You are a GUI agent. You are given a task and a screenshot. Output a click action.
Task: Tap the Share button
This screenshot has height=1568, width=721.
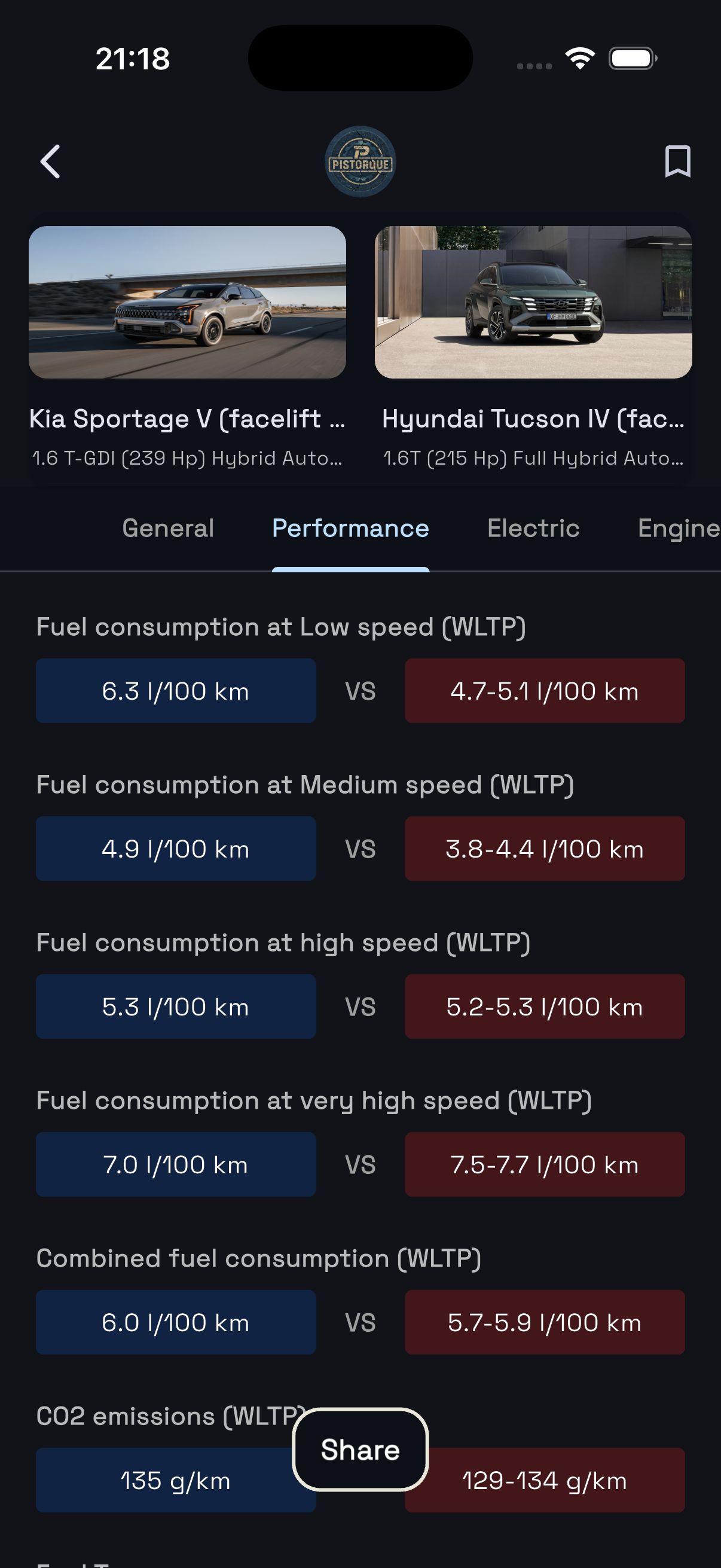coord(360,1451)
